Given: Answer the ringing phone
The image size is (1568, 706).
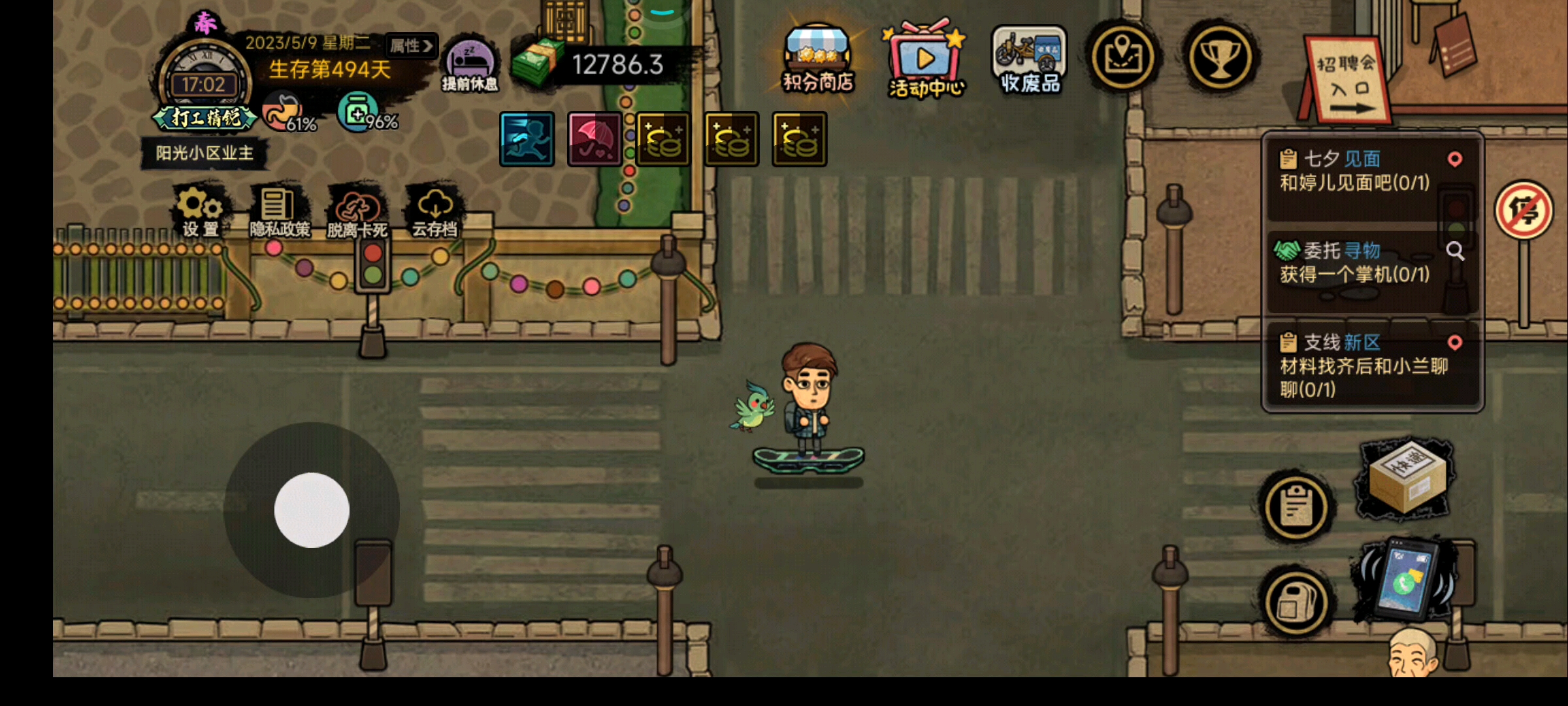Looking at the screenshot, I should point(1406,579).
